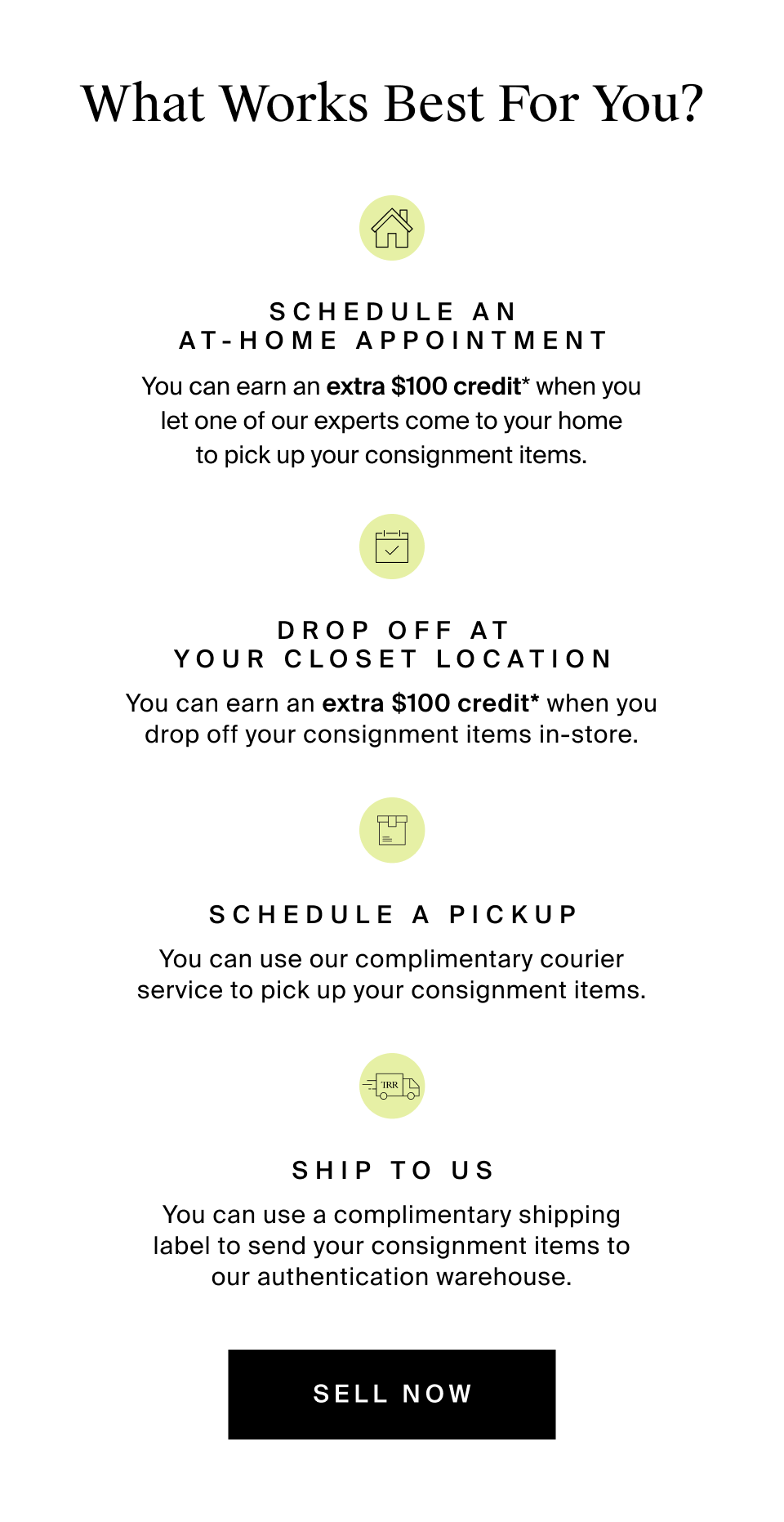Open the SCHEDULE AN AT-HOME APPOINTMENT option

pyautogui.click(x=392, y=325)
